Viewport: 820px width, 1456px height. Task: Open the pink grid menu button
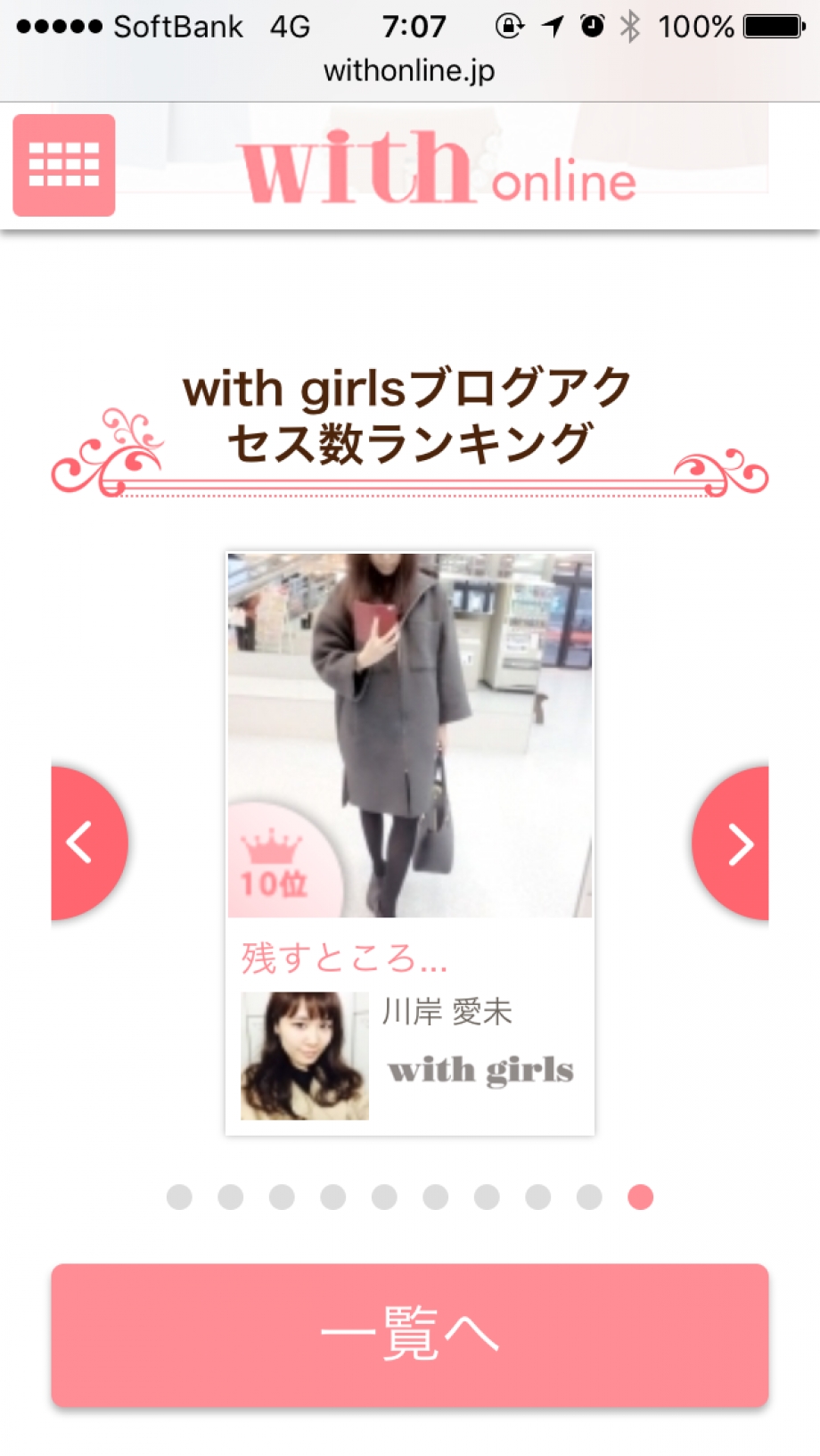pos(63,165)
